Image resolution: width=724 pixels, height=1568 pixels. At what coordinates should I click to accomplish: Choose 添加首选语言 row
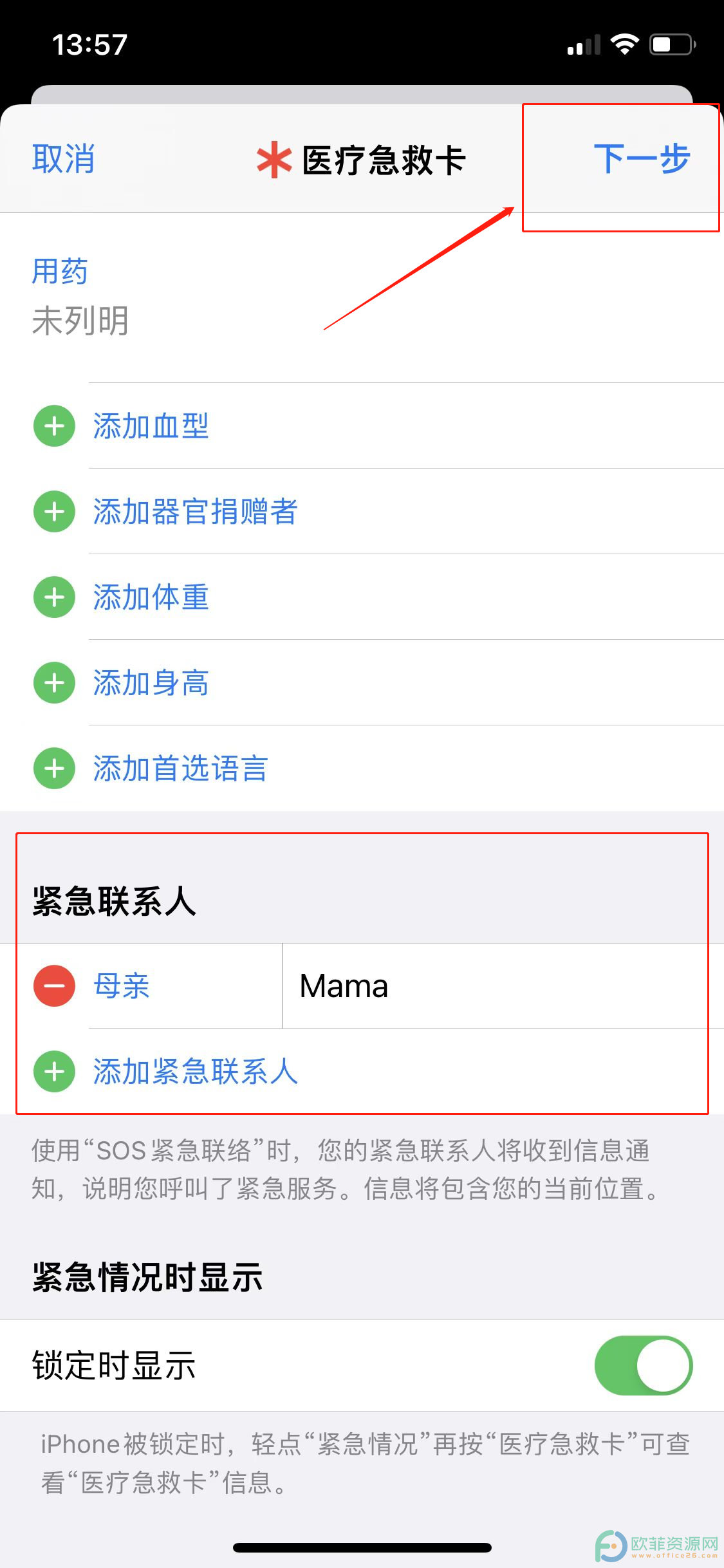pyautogui.click(x=180, y=769)
